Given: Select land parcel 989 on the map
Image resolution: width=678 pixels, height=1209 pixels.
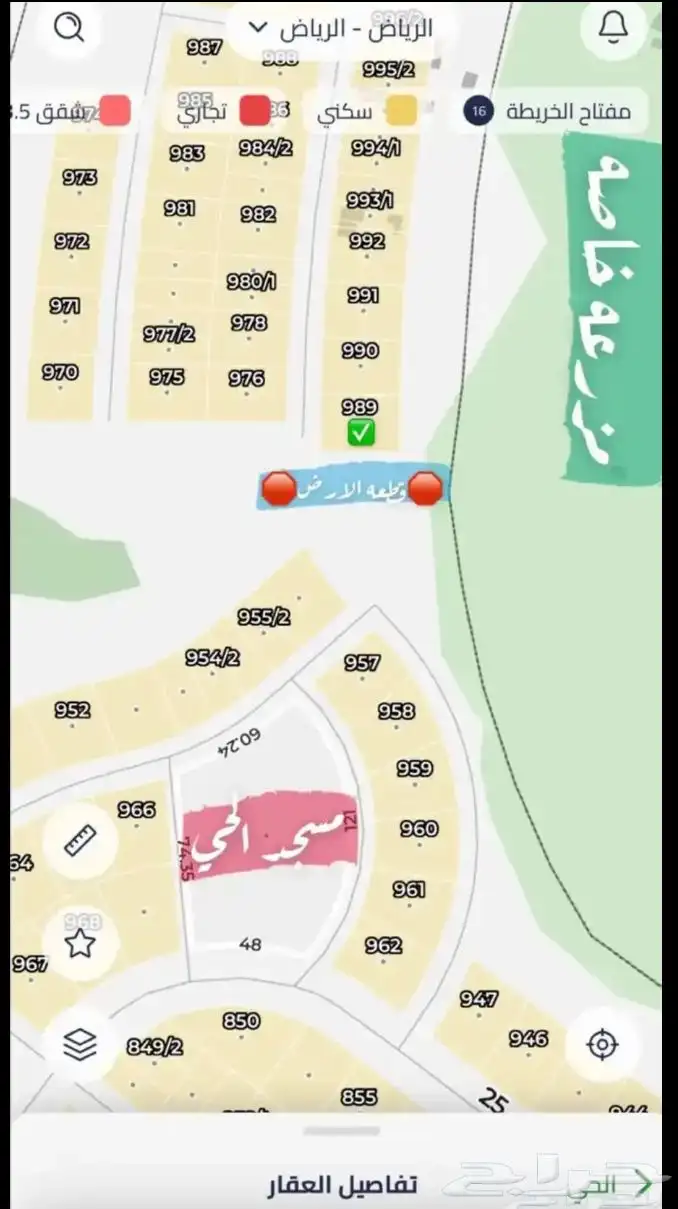Looking at the screenshot, I should [x=360, y=409].
